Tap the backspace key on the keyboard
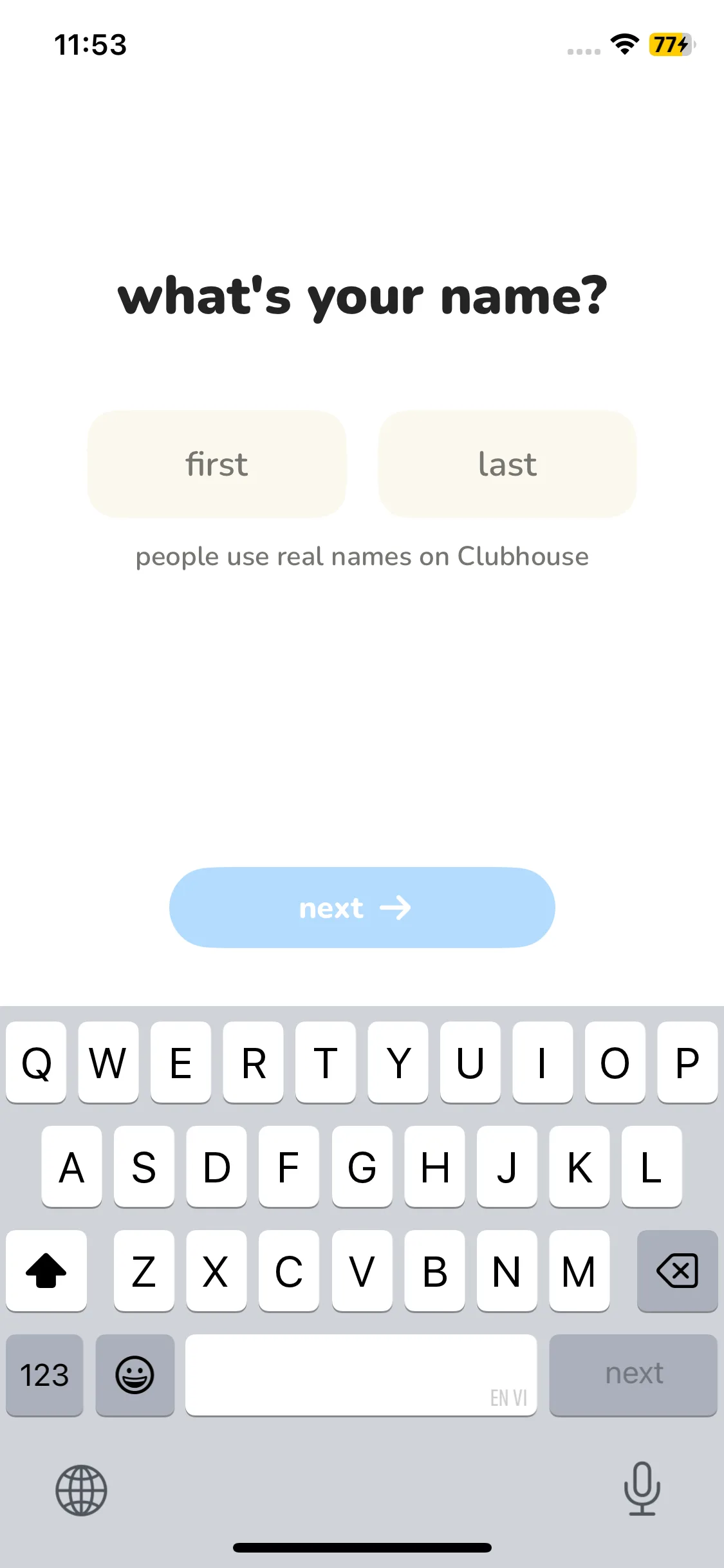 click(x=677, y=1271)
